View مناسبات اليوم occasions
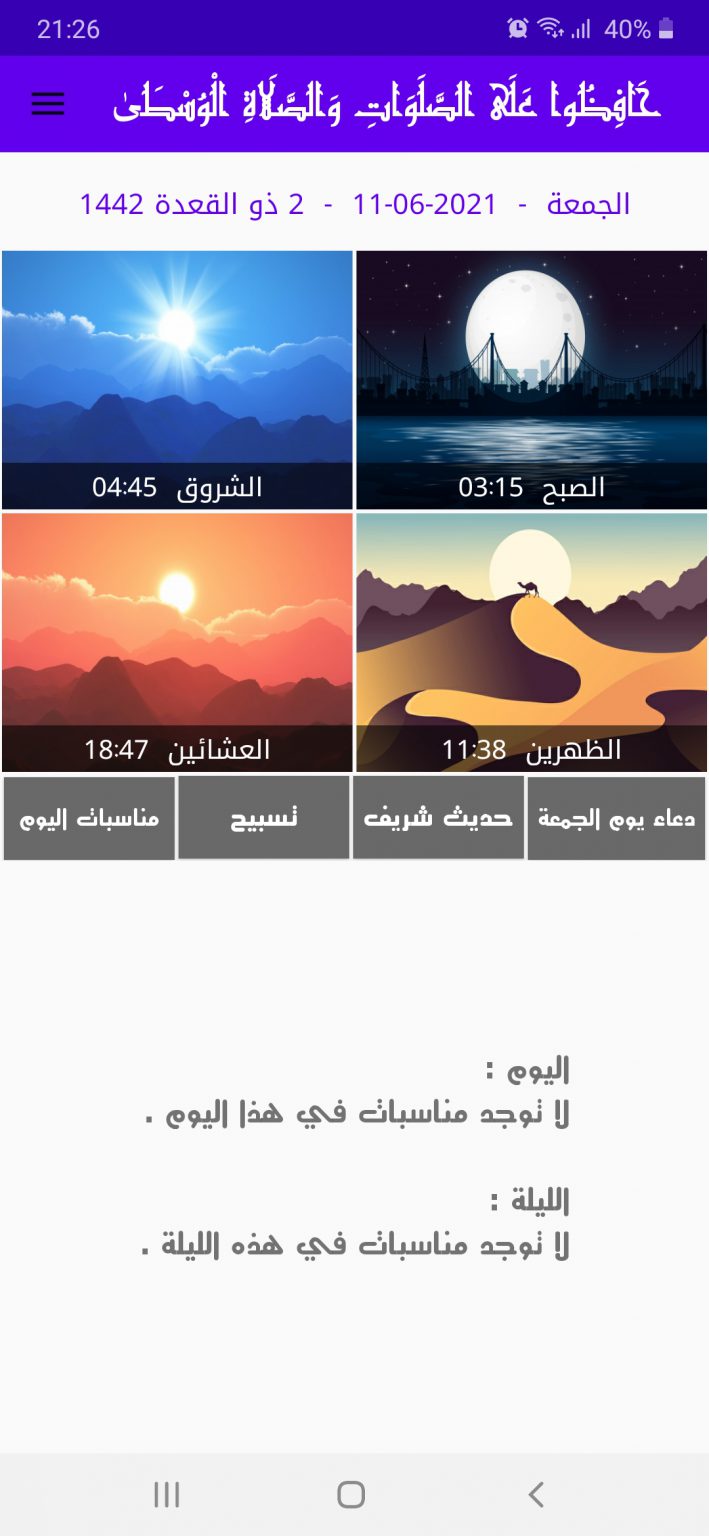Screen dimensions: 709x1536 point(89,818)
